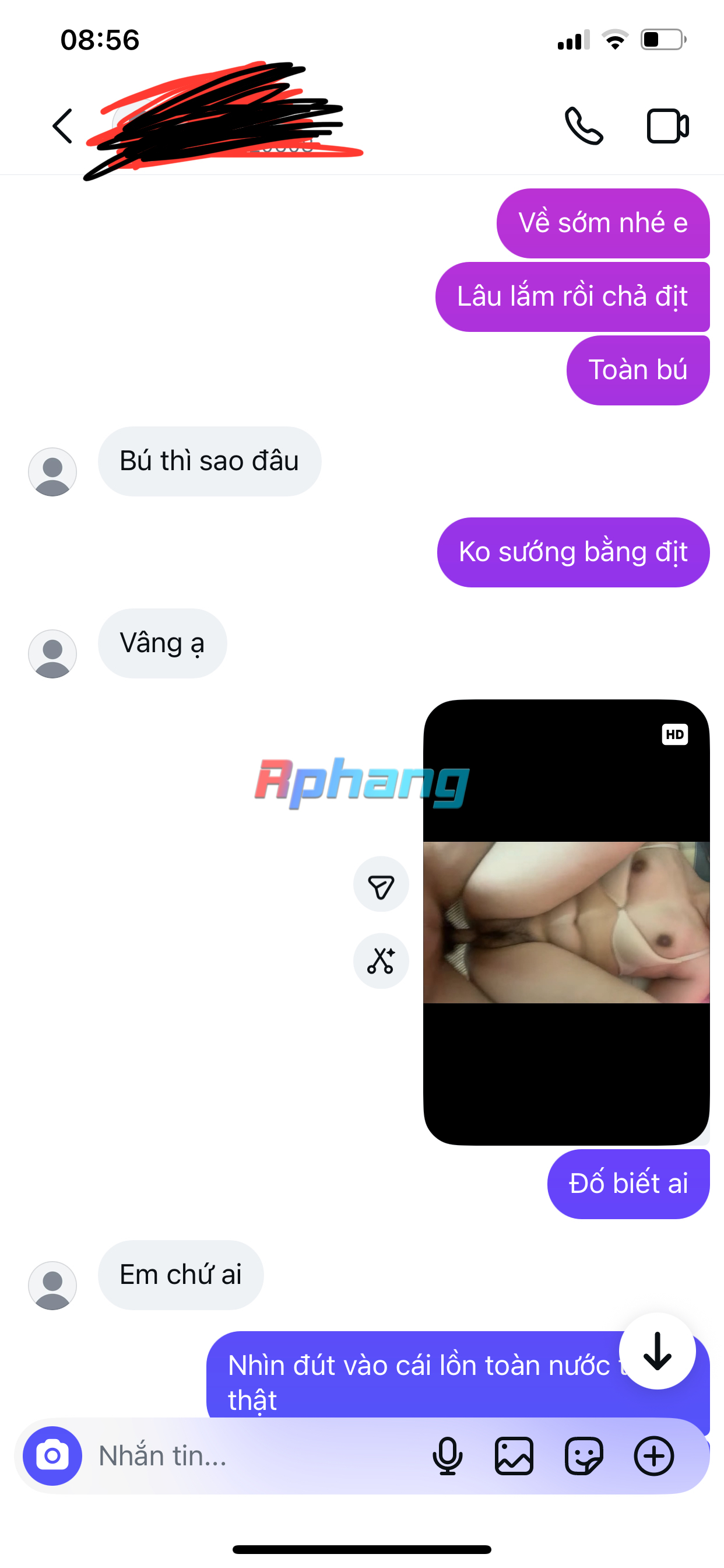Screen dimensions: 724x1568
Task: Start a voice call
Action: pyautogui.click(x=584, y=126)
